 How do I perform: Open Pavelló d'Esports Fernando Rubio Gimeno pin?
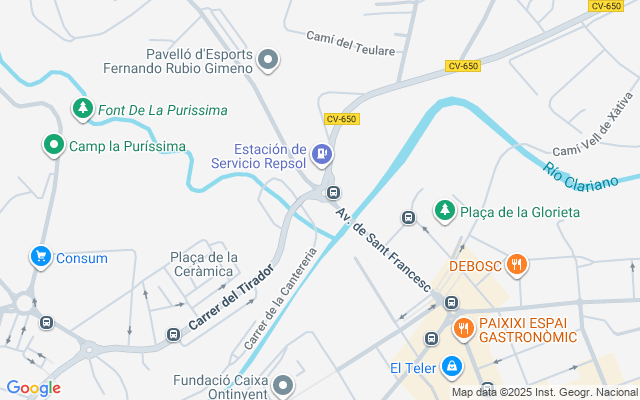click(267, 61)
